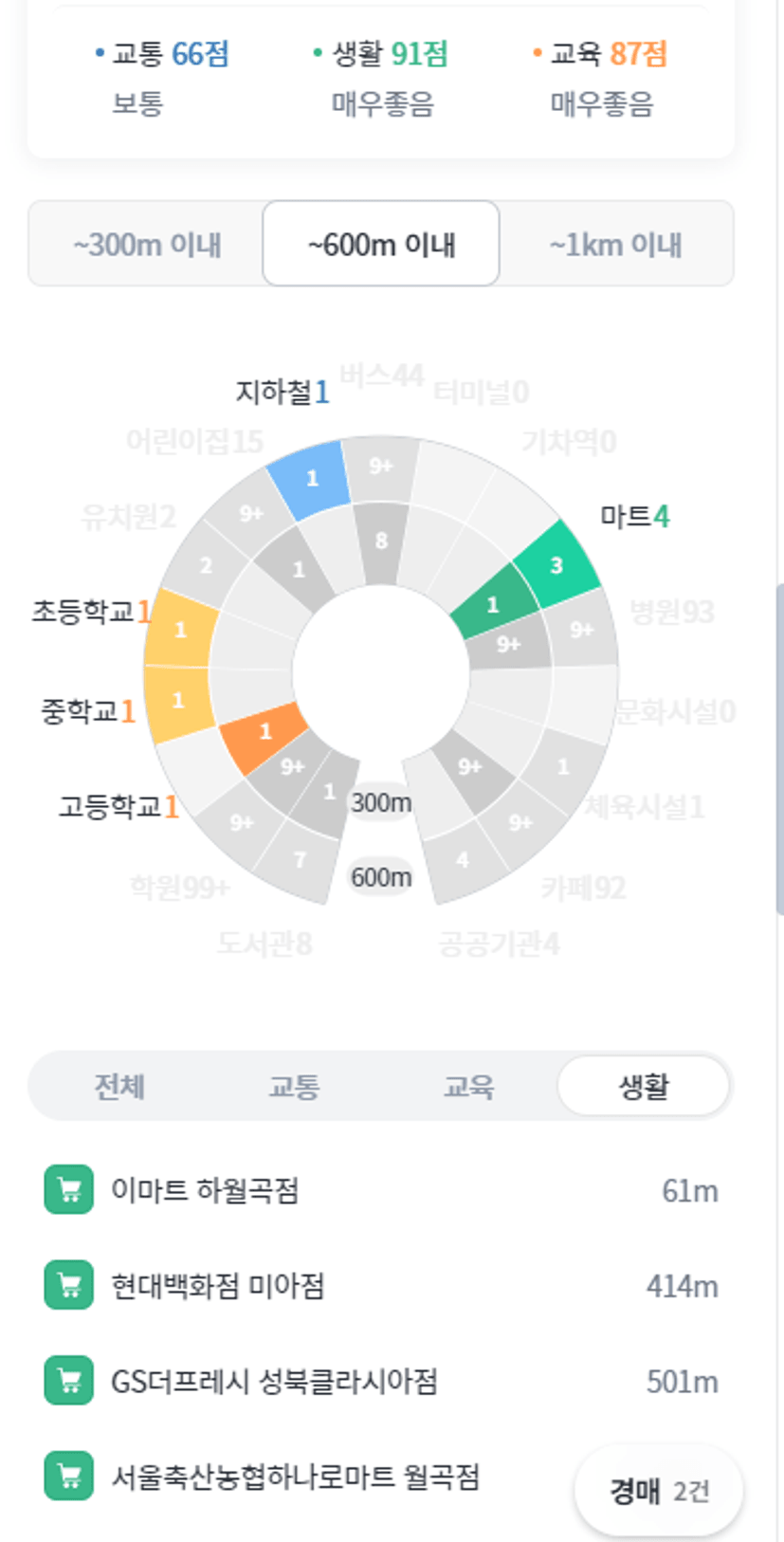This screenshot has height=1542, width=784.
Task: Switch to the ~1km 이내 range
Action: (616, 244)
